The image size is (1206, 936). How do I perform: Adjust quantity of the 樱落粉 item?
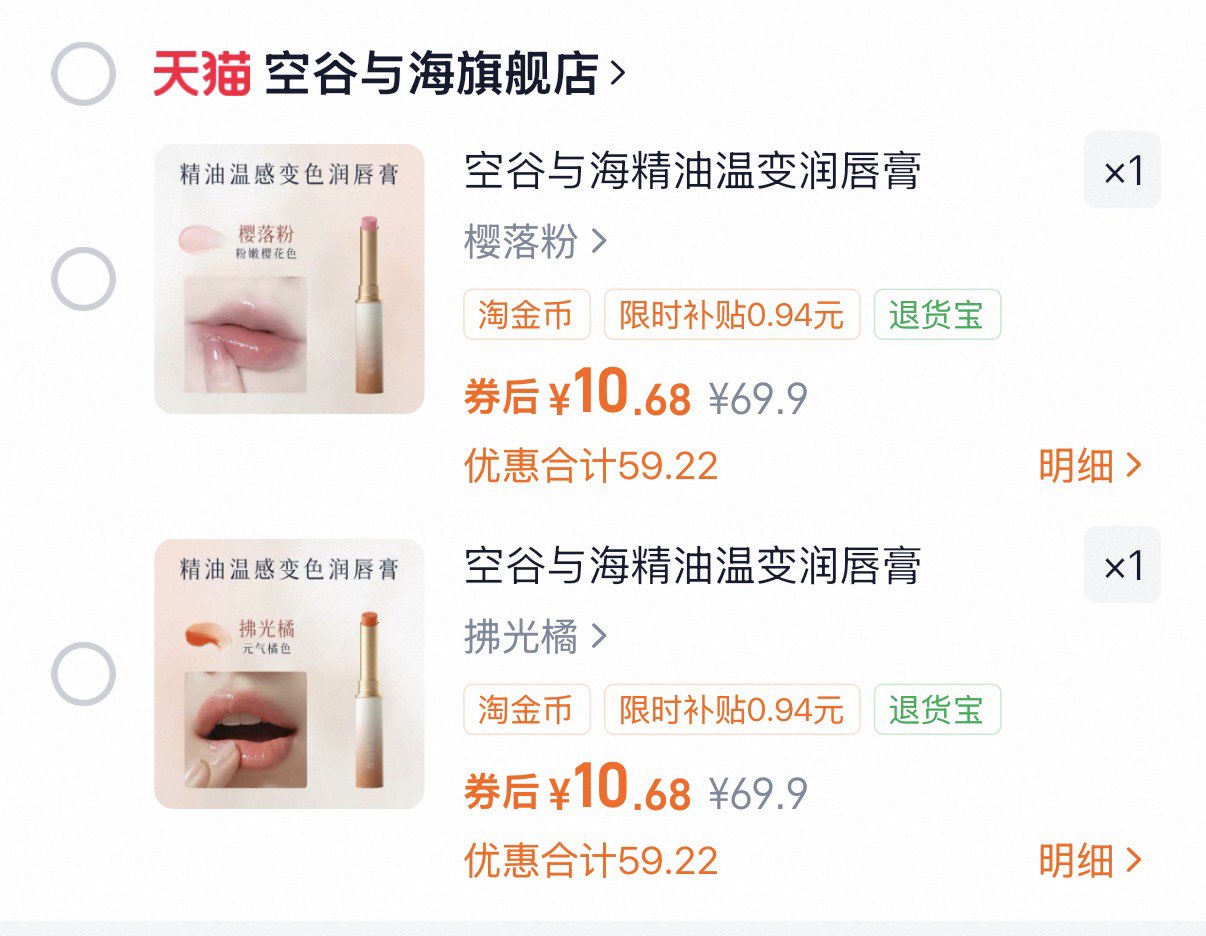click(1122, 171)
